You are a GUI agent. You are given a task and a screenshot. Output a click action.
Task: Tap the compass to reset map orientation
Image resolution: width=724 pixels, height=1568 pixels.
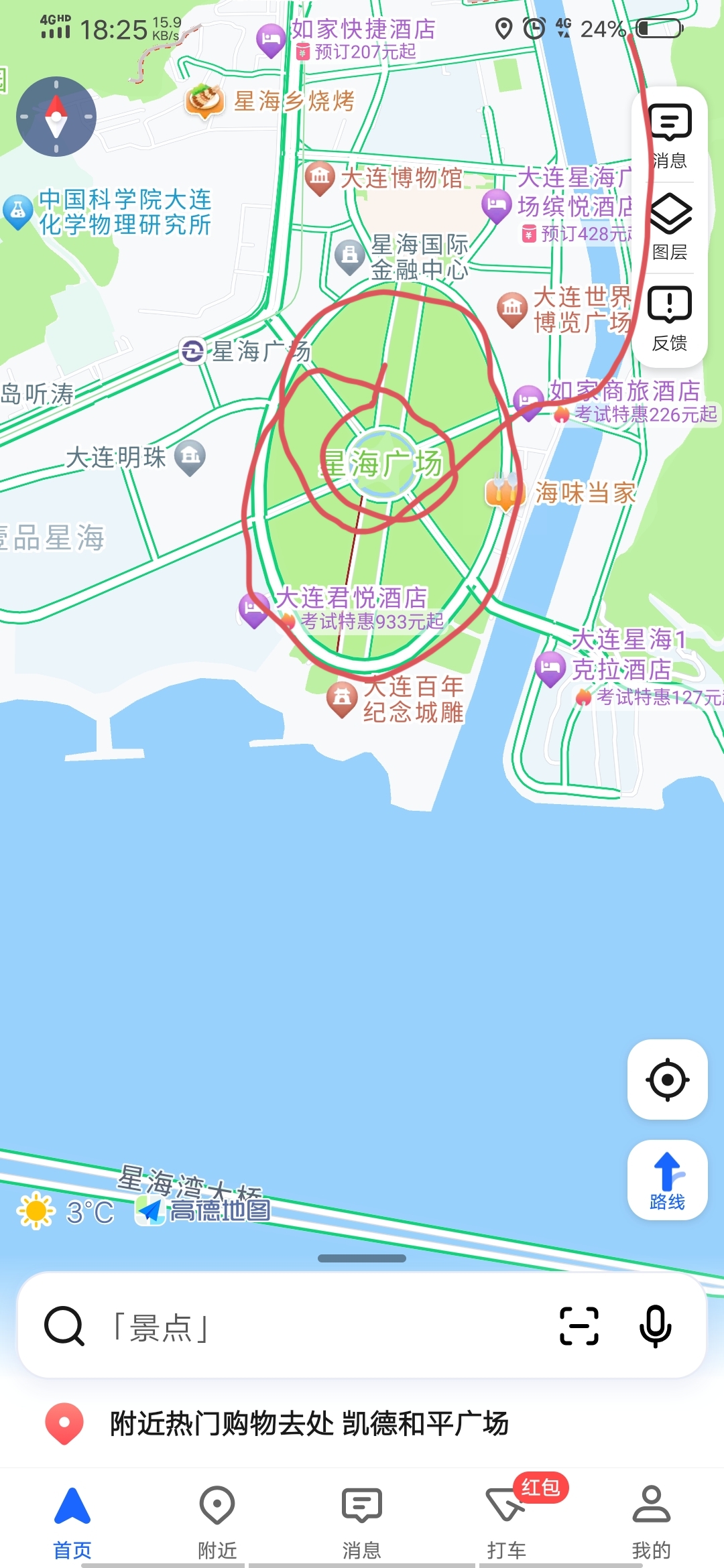(x=56, y=117)
